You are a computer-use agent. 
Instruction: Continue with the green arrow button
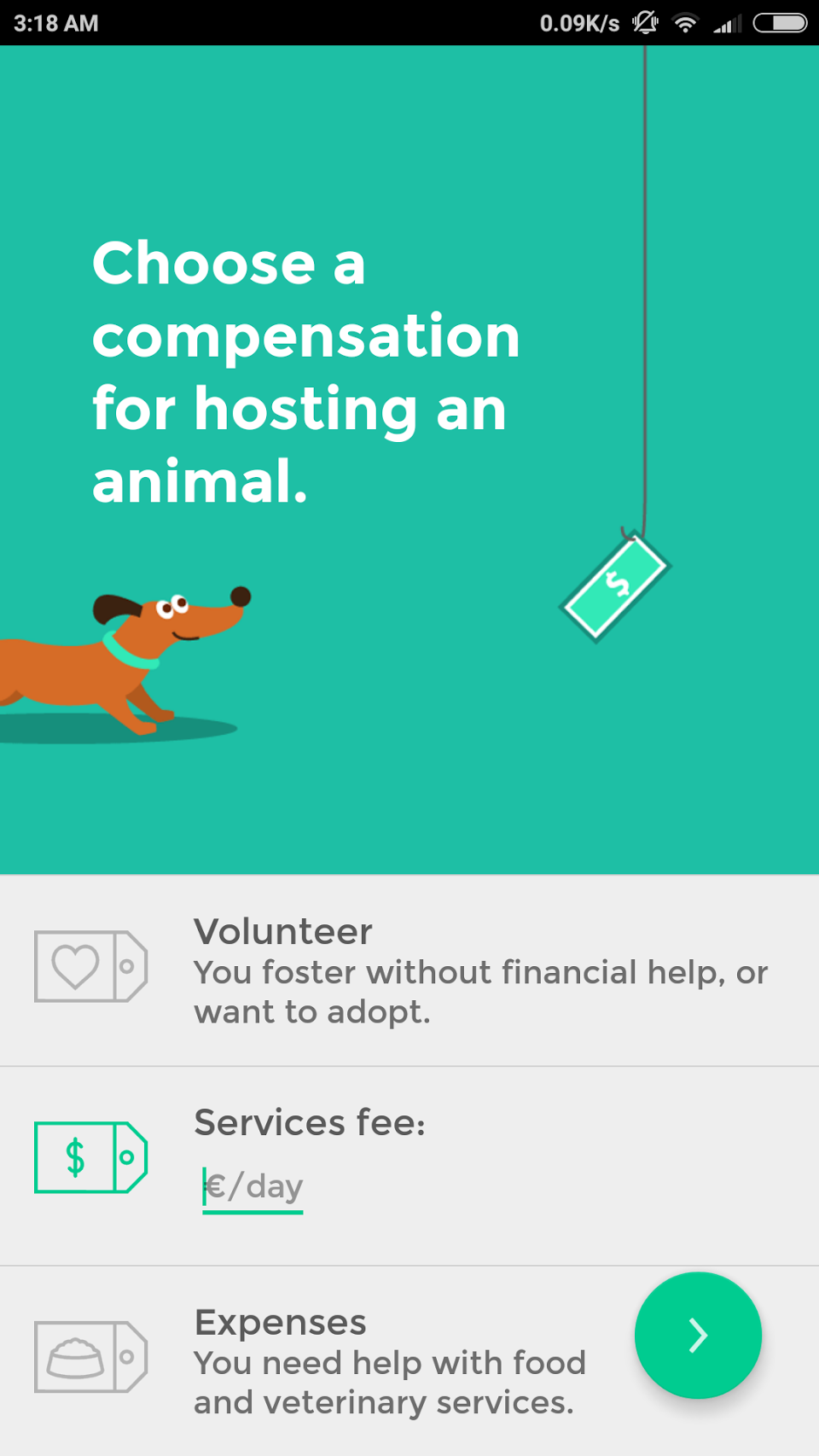point(698,1336)
